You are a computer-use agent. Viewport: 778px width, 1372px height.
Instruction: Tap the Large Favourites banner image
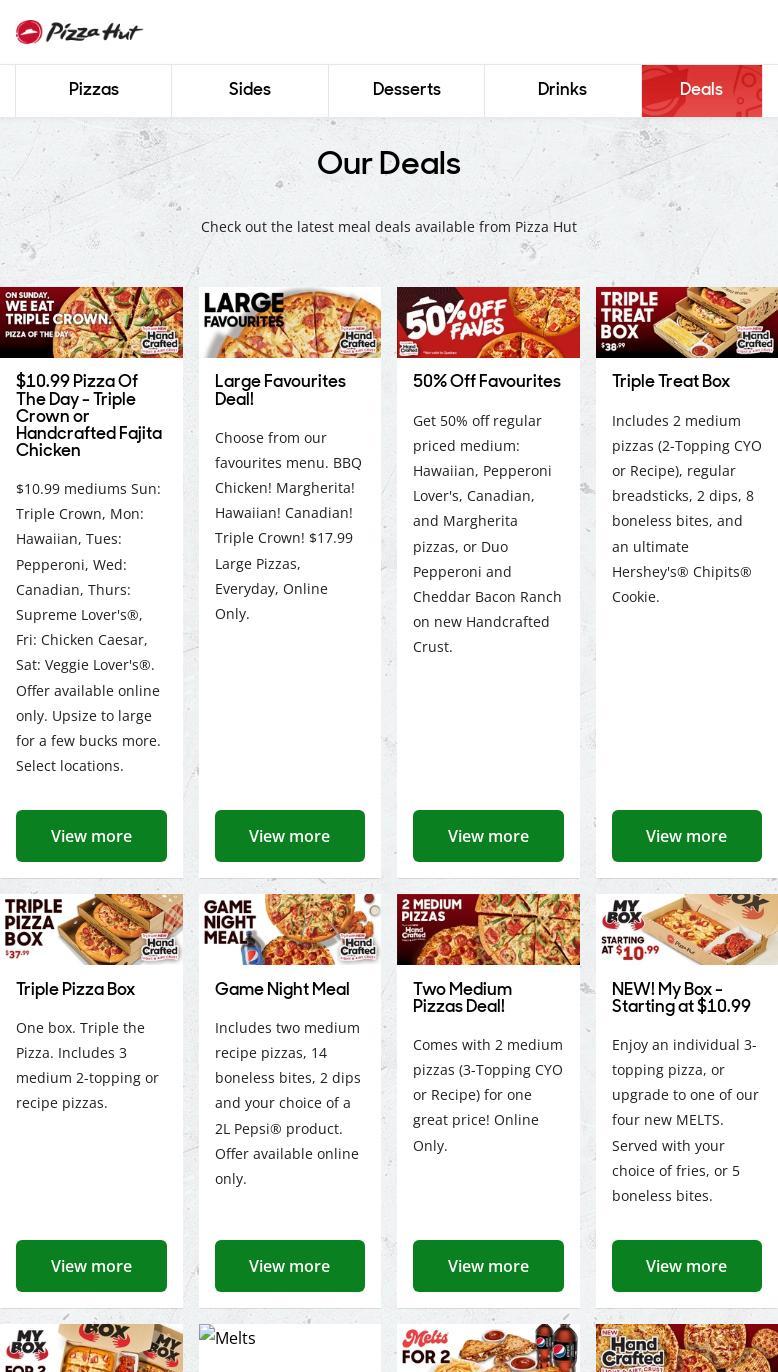point(289,322)
